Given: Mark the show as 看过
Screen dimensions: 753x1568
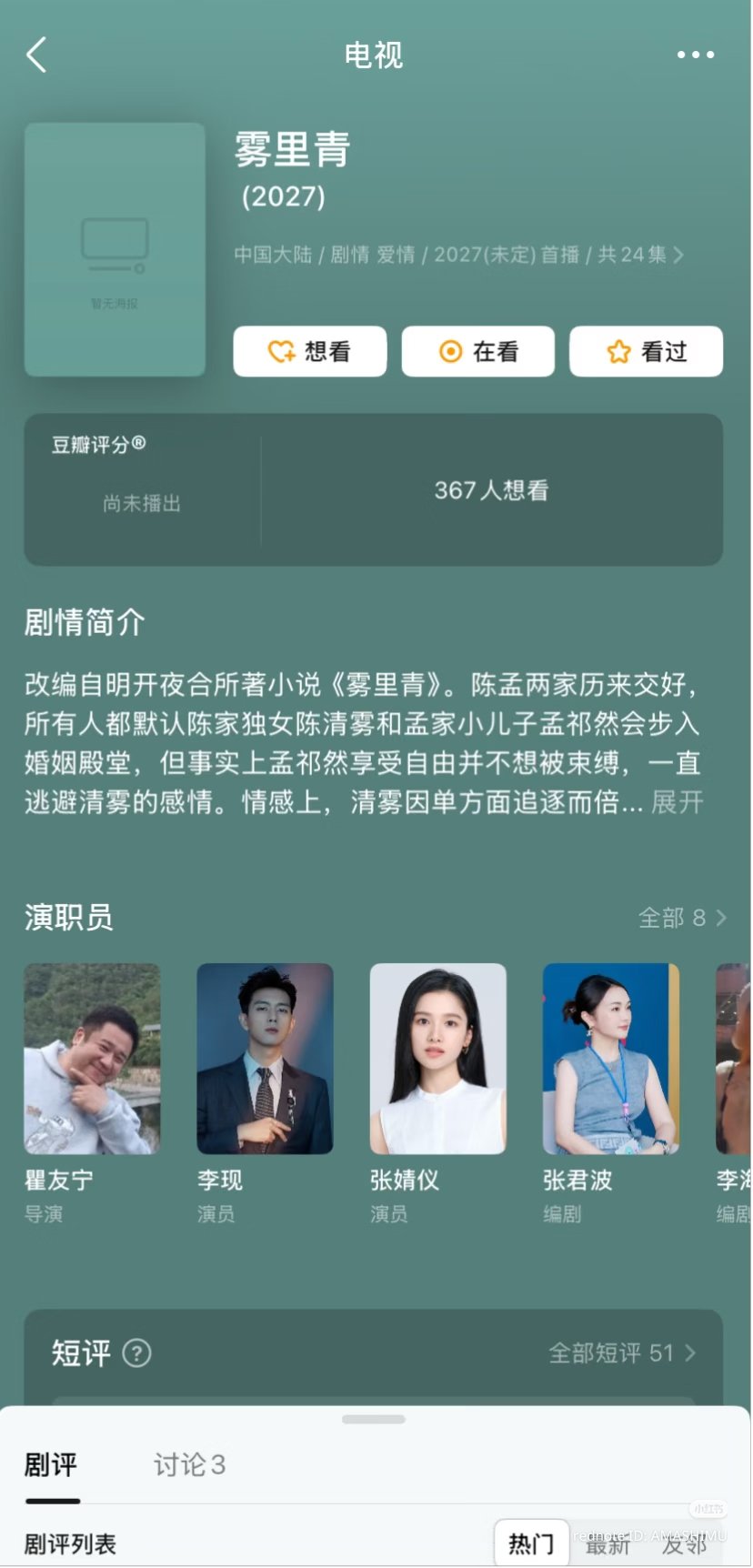Looking at the screenshot, I should [x=647, y=351].
